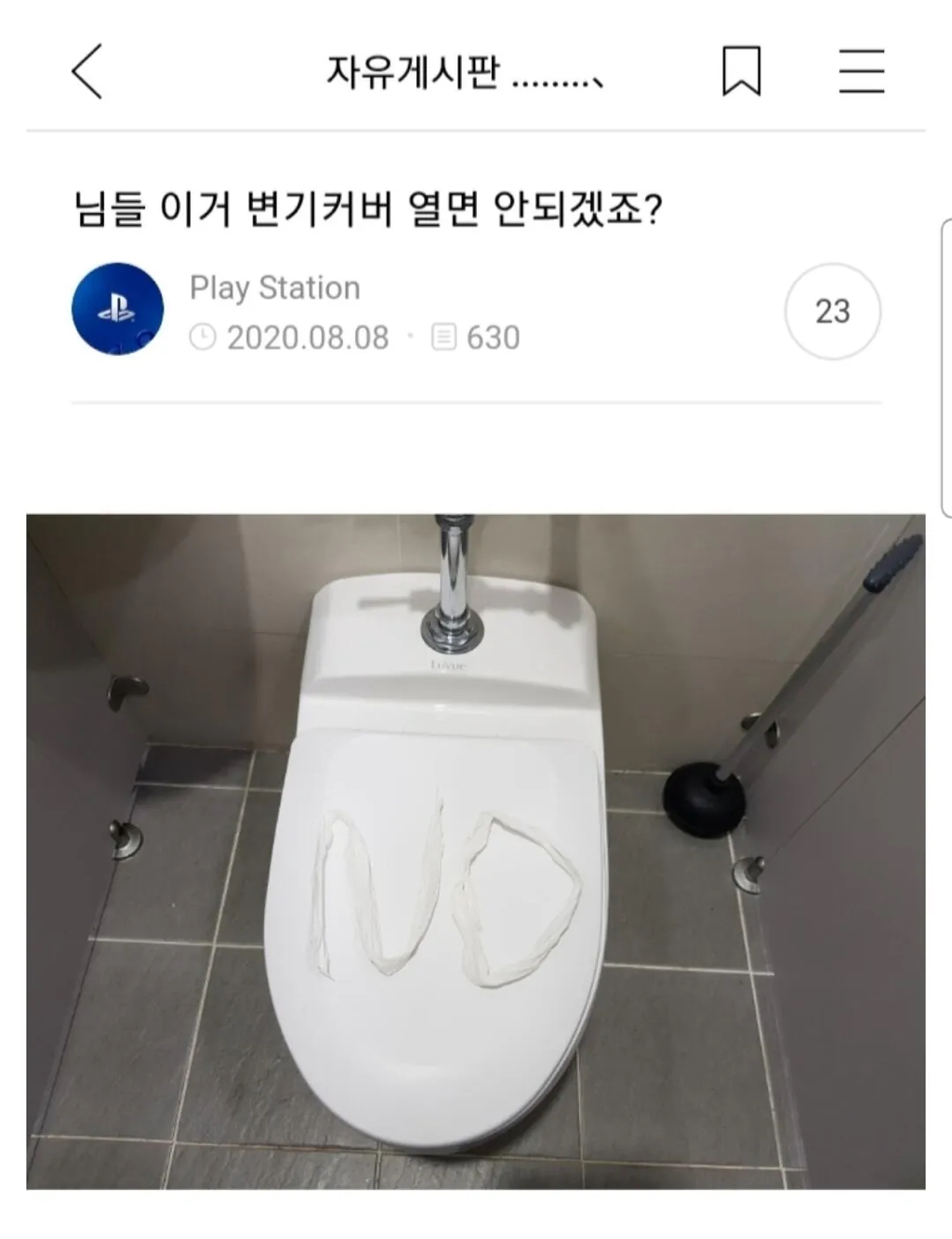Tap the "23" comment count bubble
This screenshot has height=1239, width=952.
click(x=832, y=310)
